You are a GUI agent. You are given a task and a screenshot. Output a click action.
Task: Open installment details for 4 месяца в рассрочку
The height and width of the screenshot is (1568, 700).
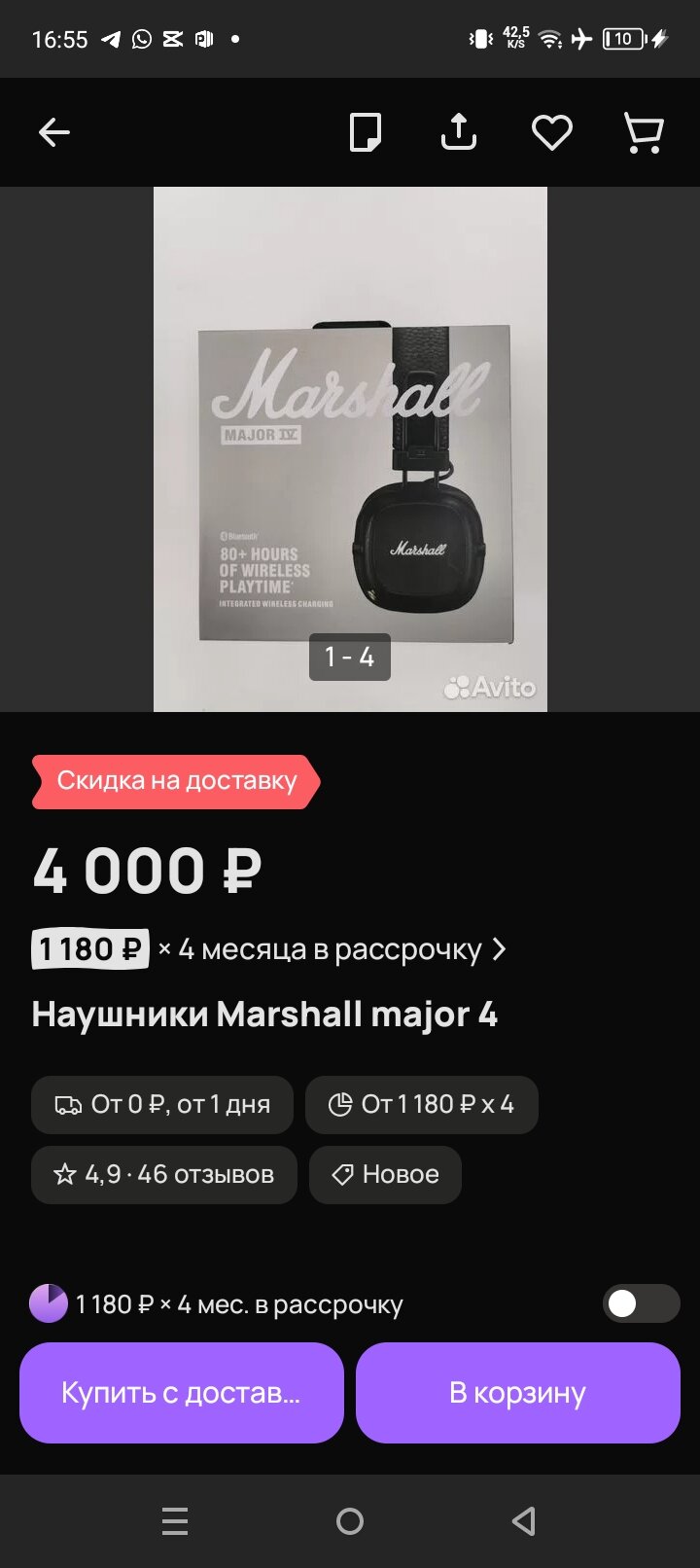(331, 949)
